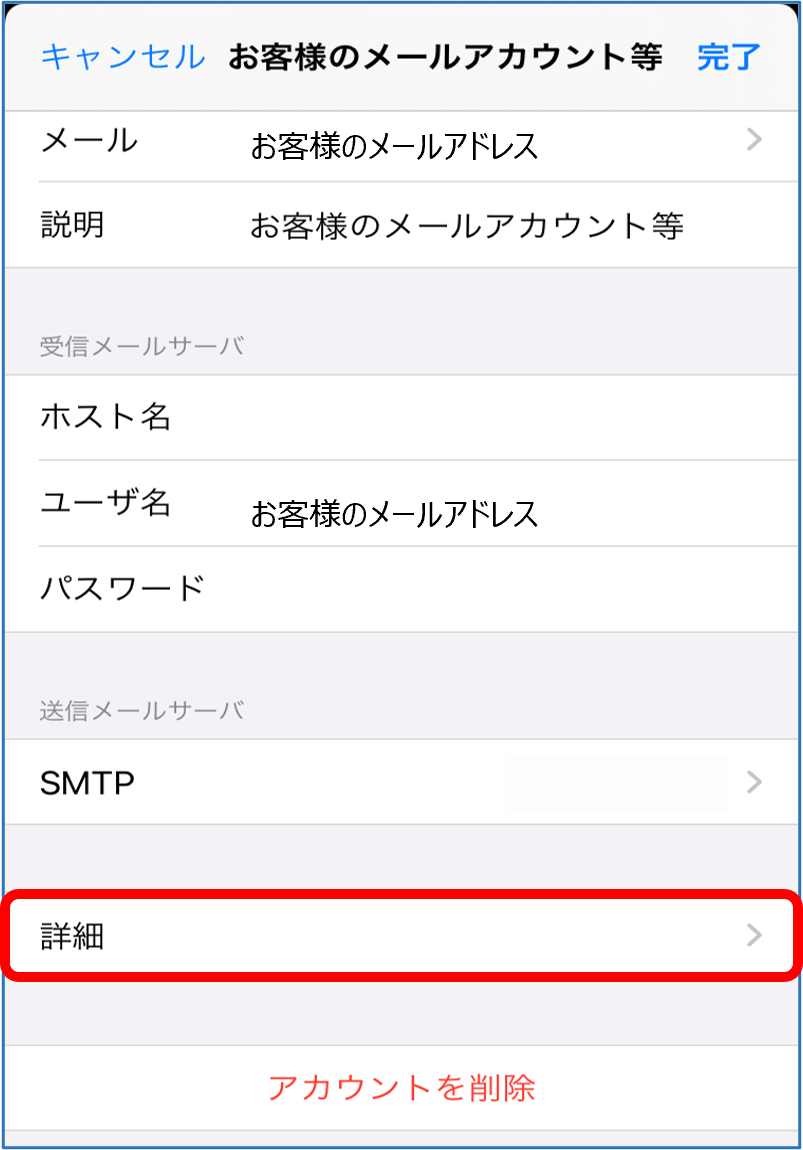Open the SMTP outgoing server settings
This screenshot has height=1150, width=803.
coord(400,782)
